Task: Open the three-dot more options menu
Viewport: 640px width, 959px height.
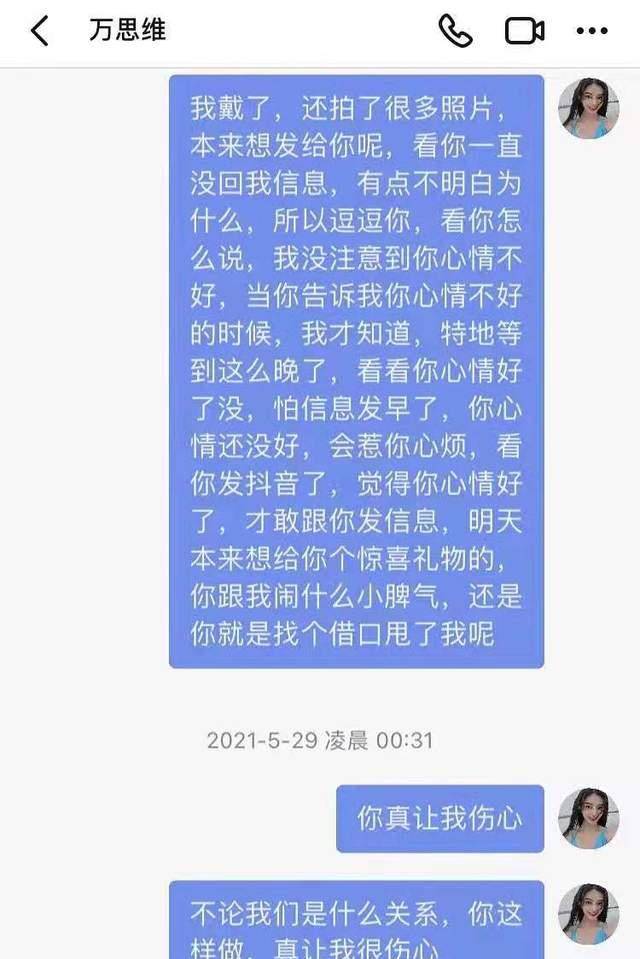Action: pyautogui.click(x=592, y=31)
